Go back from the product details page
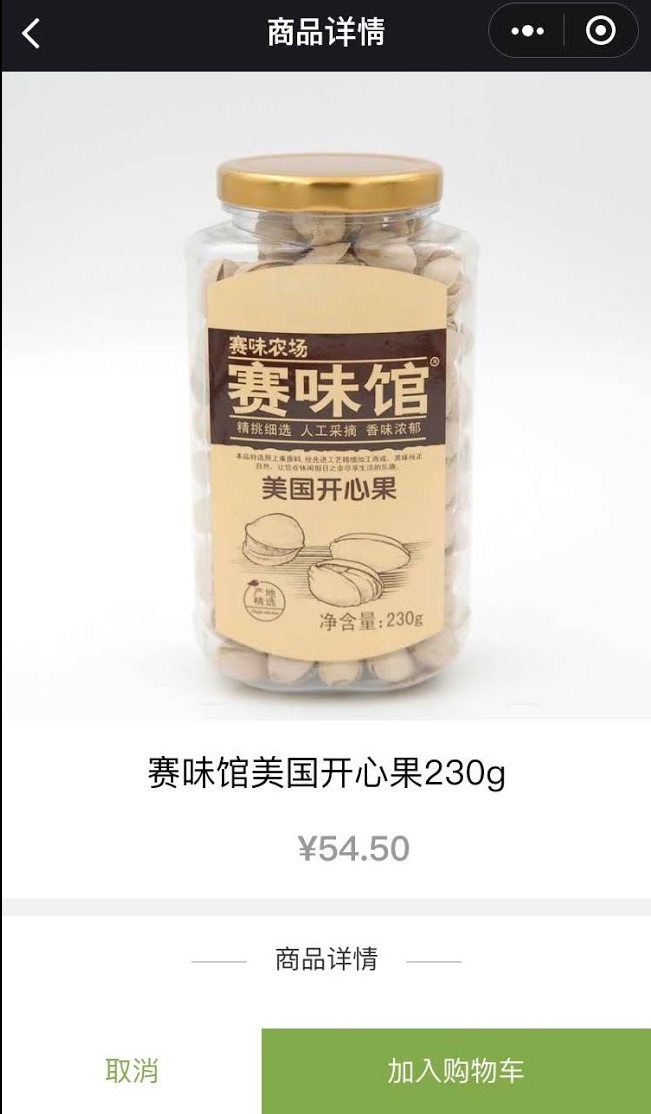 32,34
